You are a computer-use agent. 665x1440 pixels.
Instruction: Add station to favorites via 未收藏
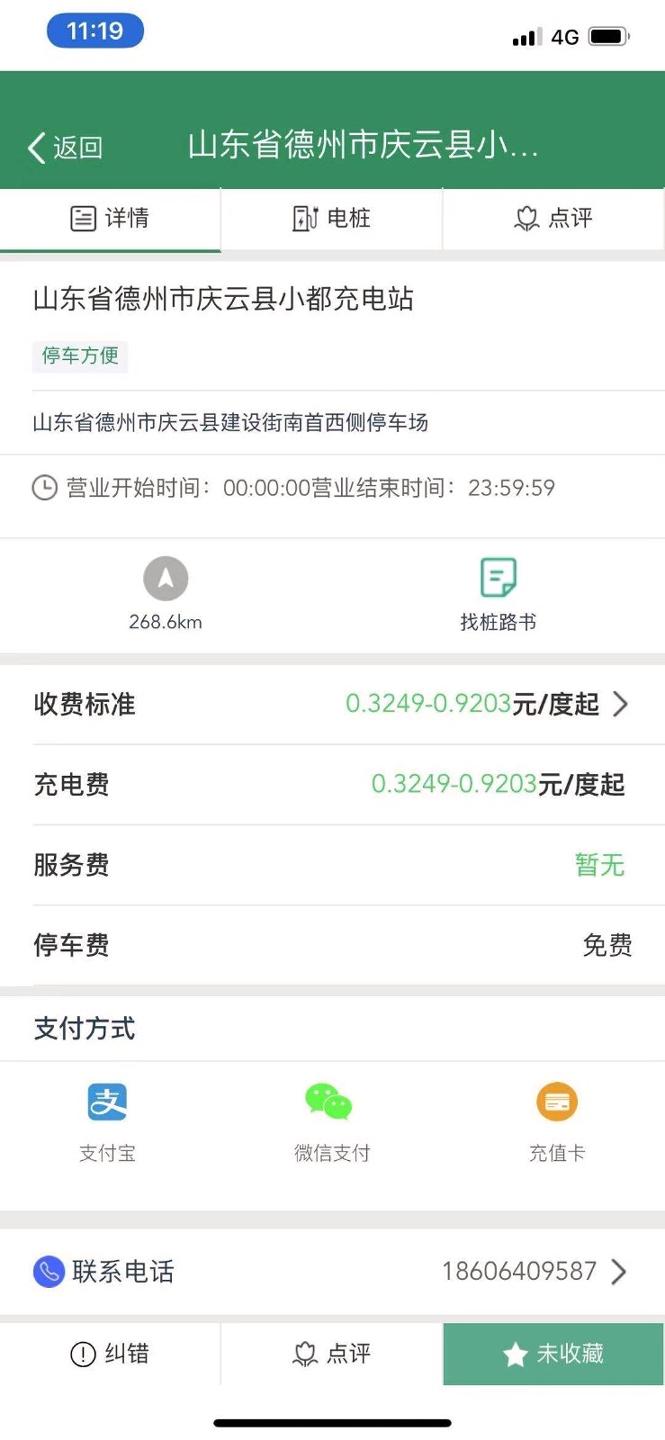coord(553,1354)
